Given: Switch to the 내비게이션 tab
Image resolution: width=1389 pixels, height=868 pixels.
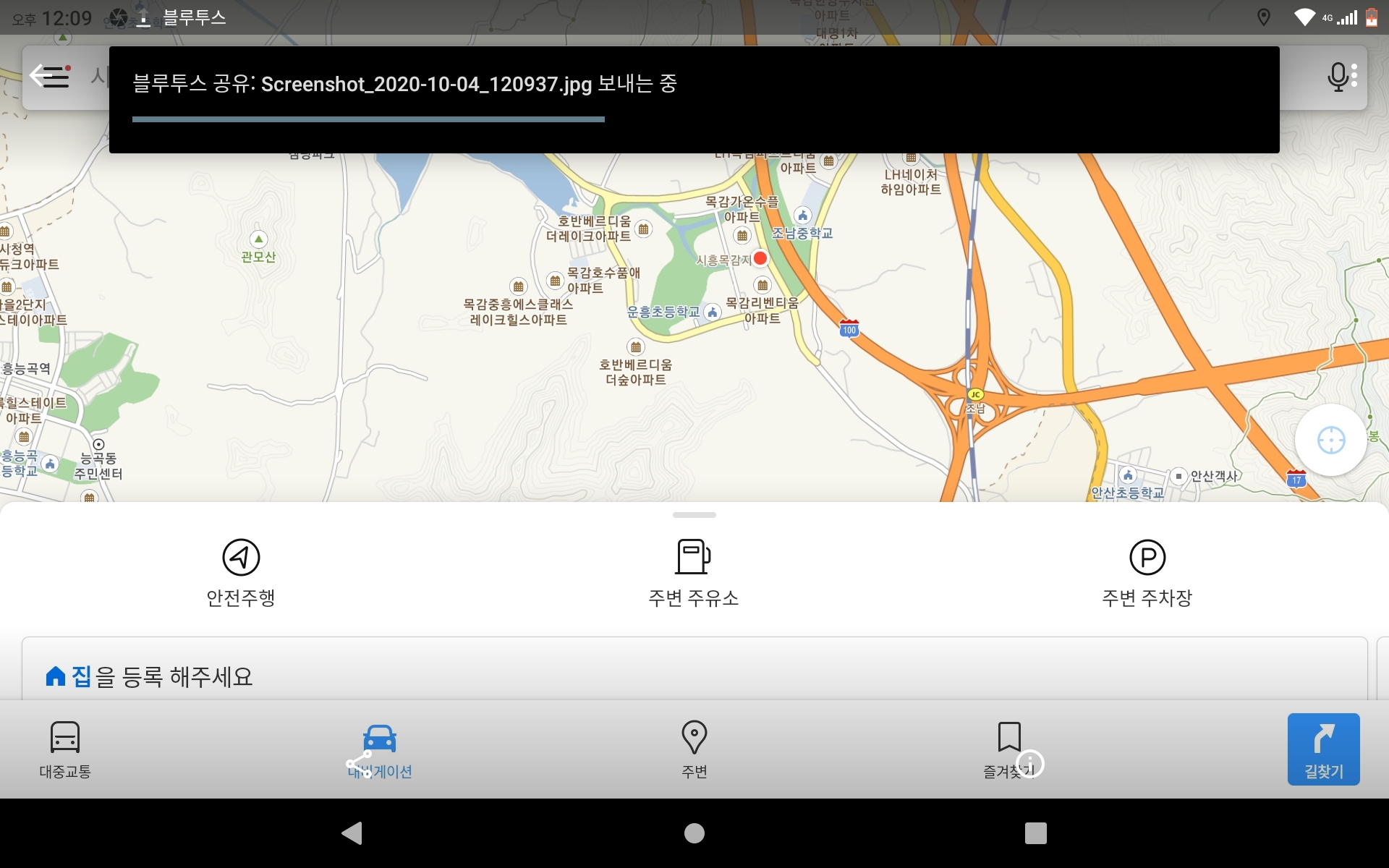Looking at the screenshot, I should 380,749.
